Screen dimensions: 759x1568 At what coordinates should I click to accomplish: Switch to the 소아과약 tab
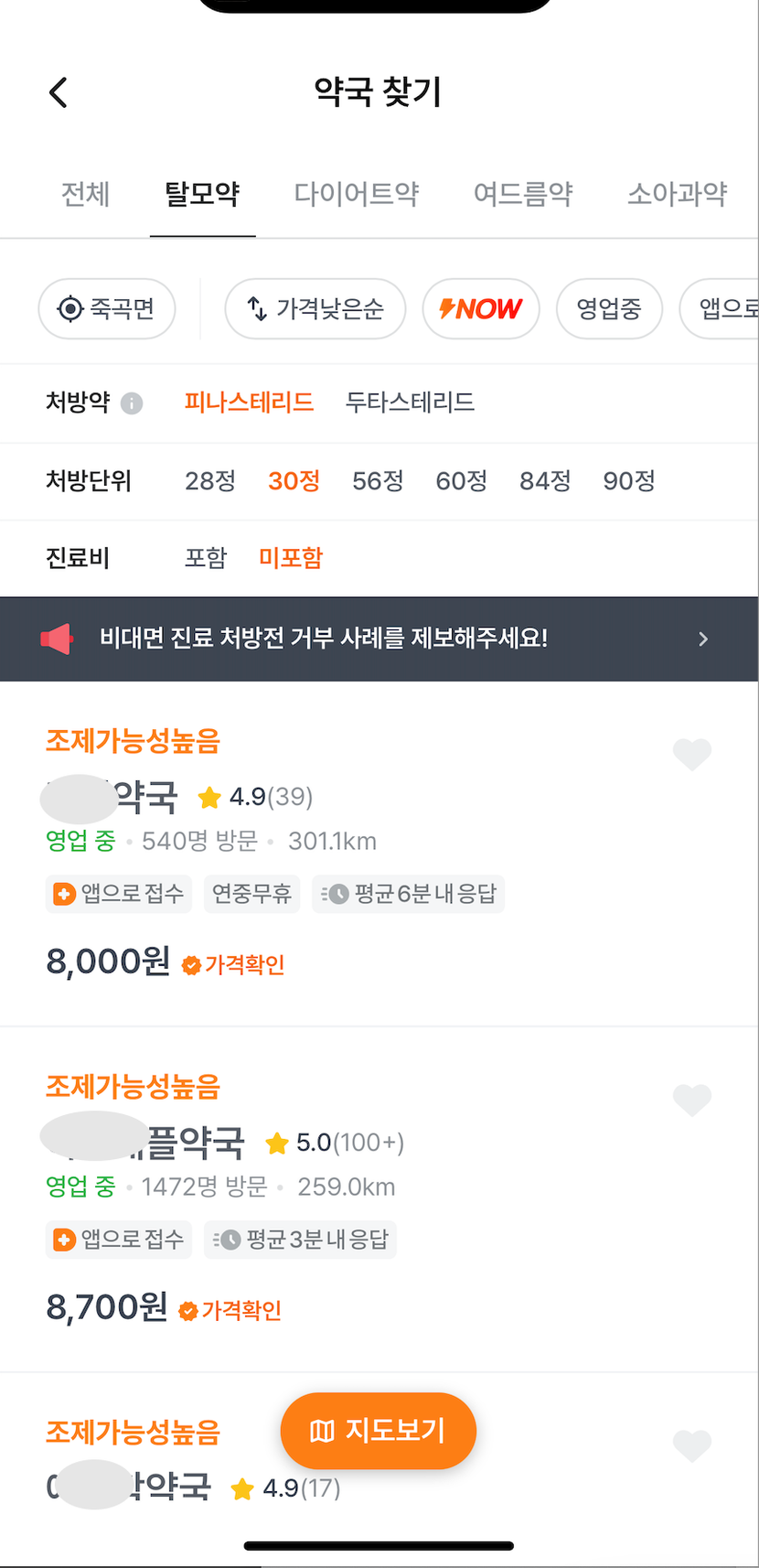pyautogui.click(x=677, y=194)
